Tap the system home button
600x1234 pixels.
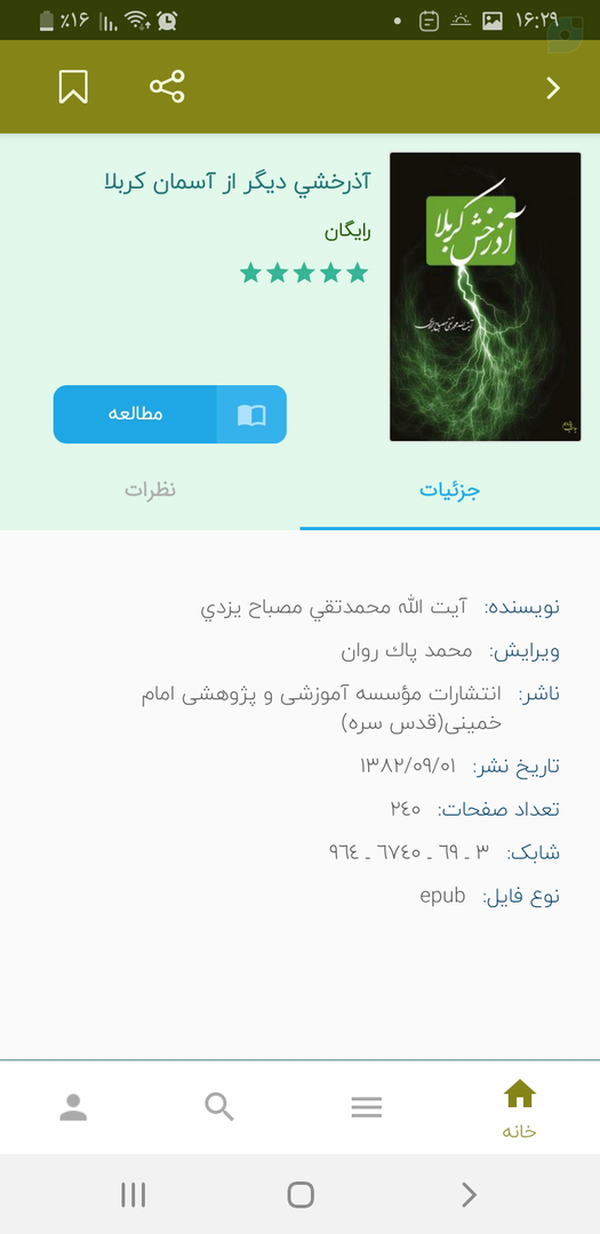click(x=300, y=1194)
